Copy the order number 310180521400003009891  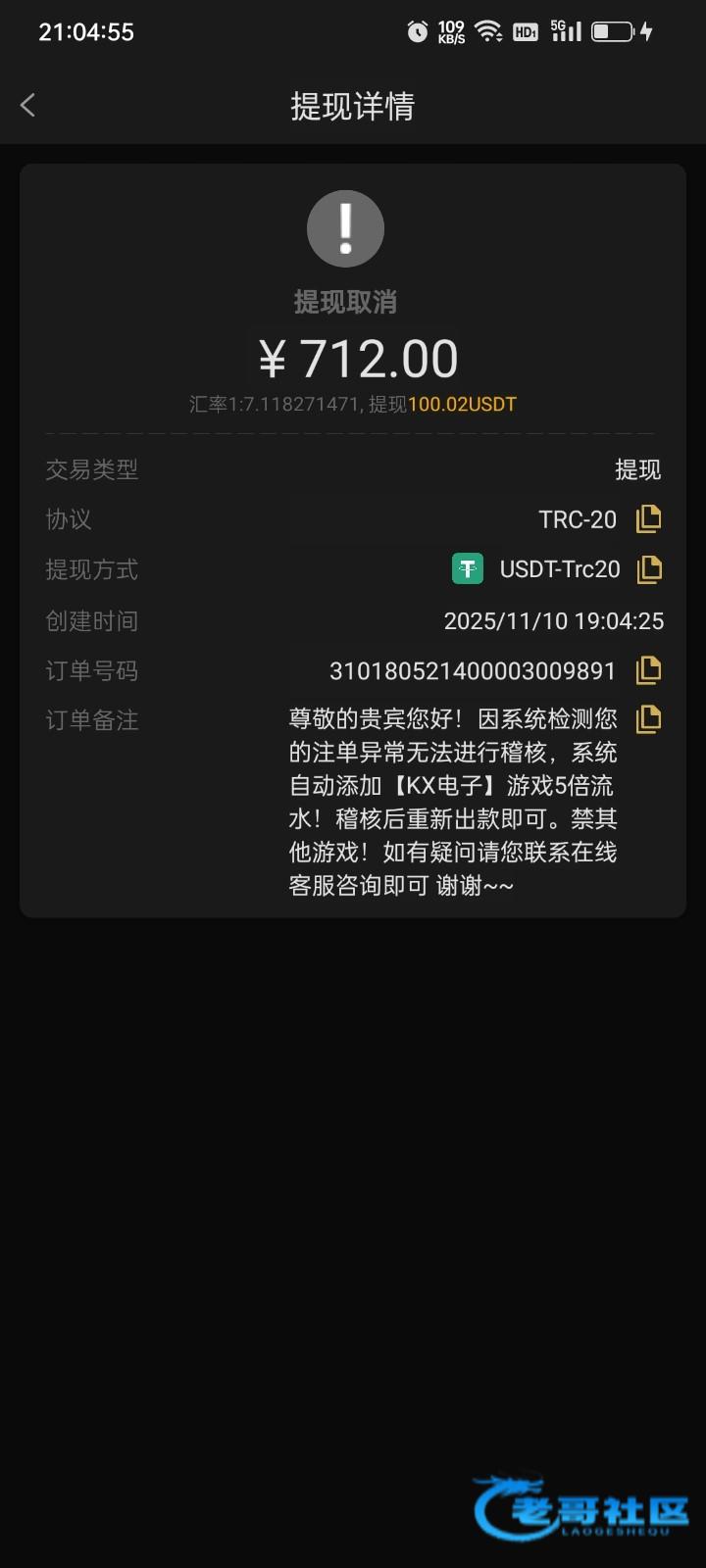(648, 670)
